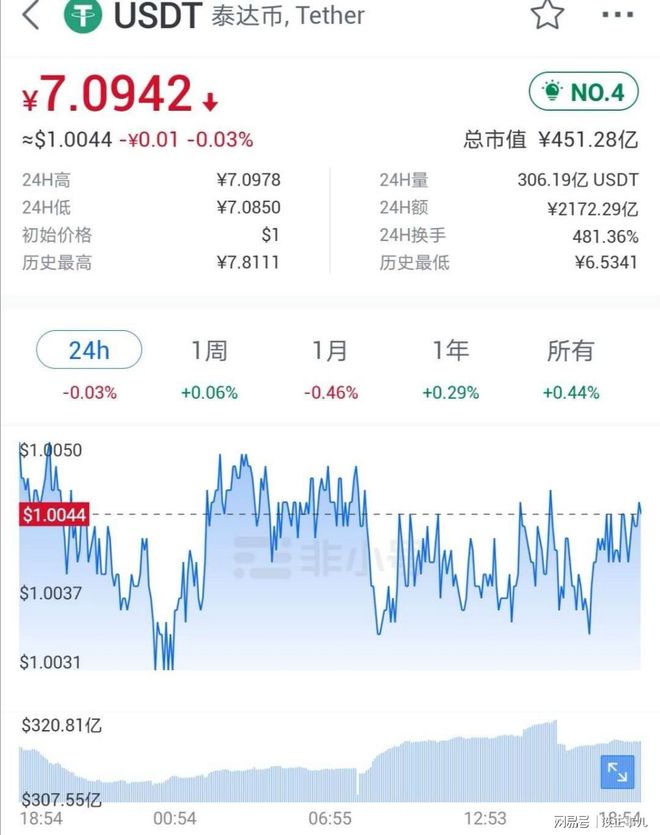
Task: Open the three-dot overflow menu
Action: [619, 16]
